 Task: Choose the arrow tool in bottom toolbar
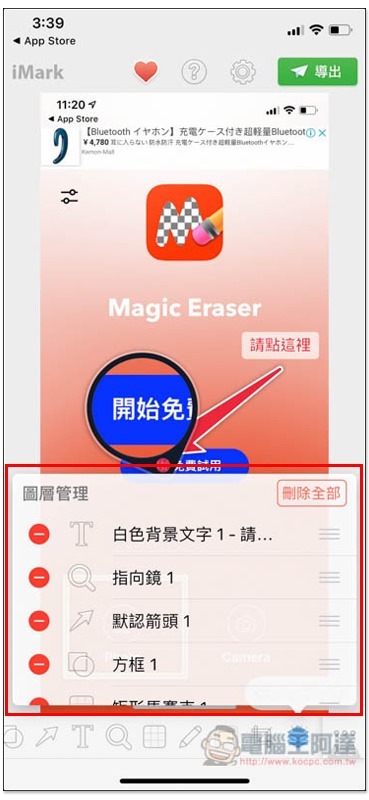(x=46, y=737)
